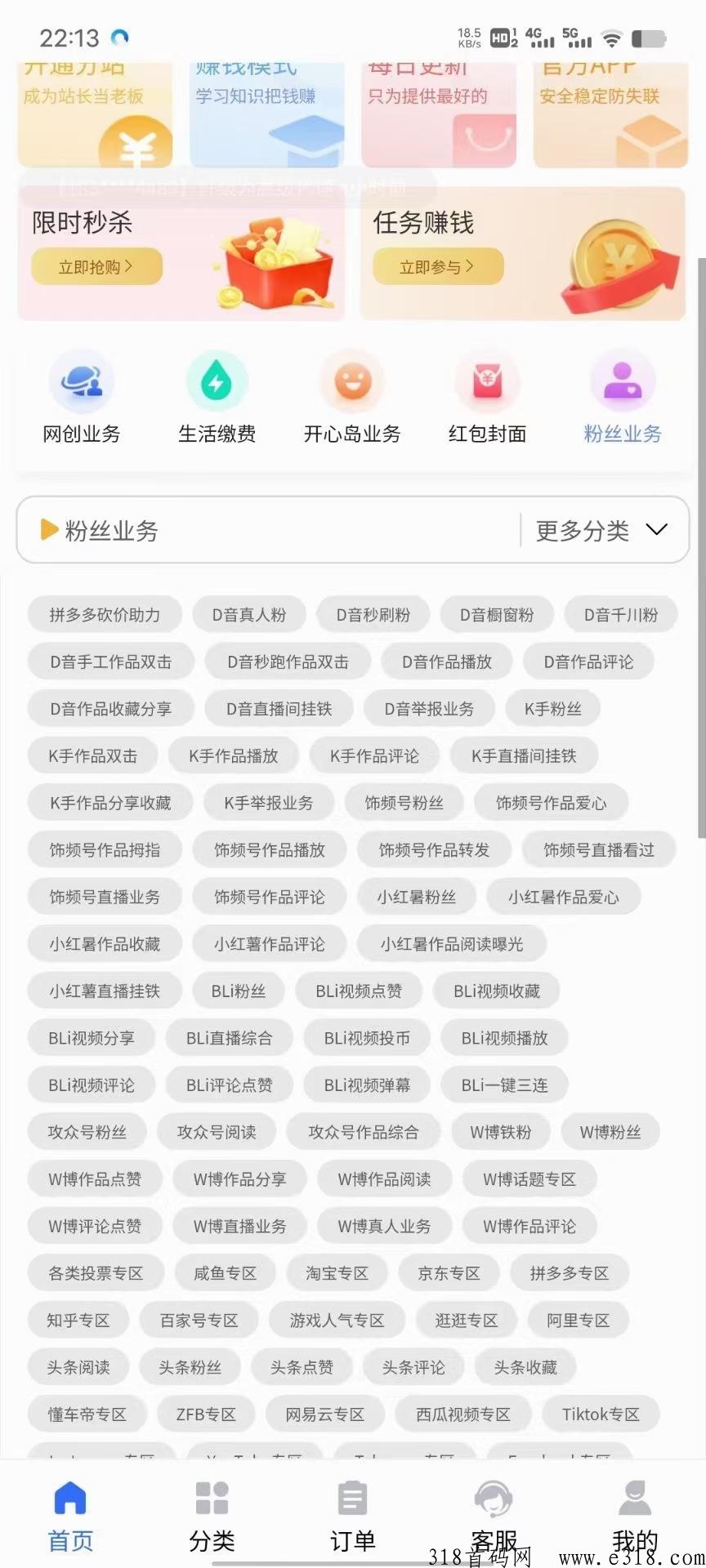Go to the 订单 tab

coord(353,1517)
